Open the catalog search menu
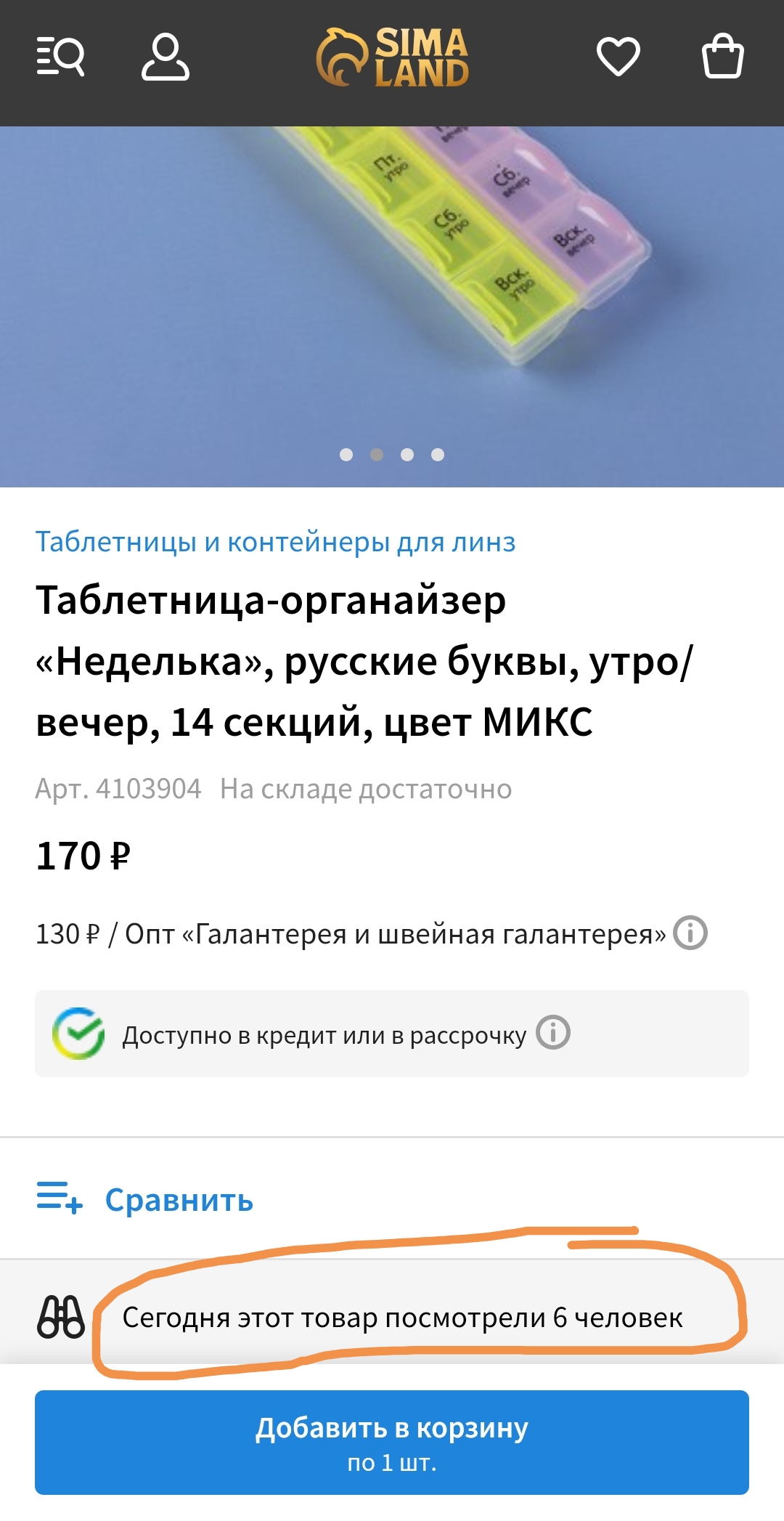The height and width of the screenshot is (1521, 784). tap(61, 57)
